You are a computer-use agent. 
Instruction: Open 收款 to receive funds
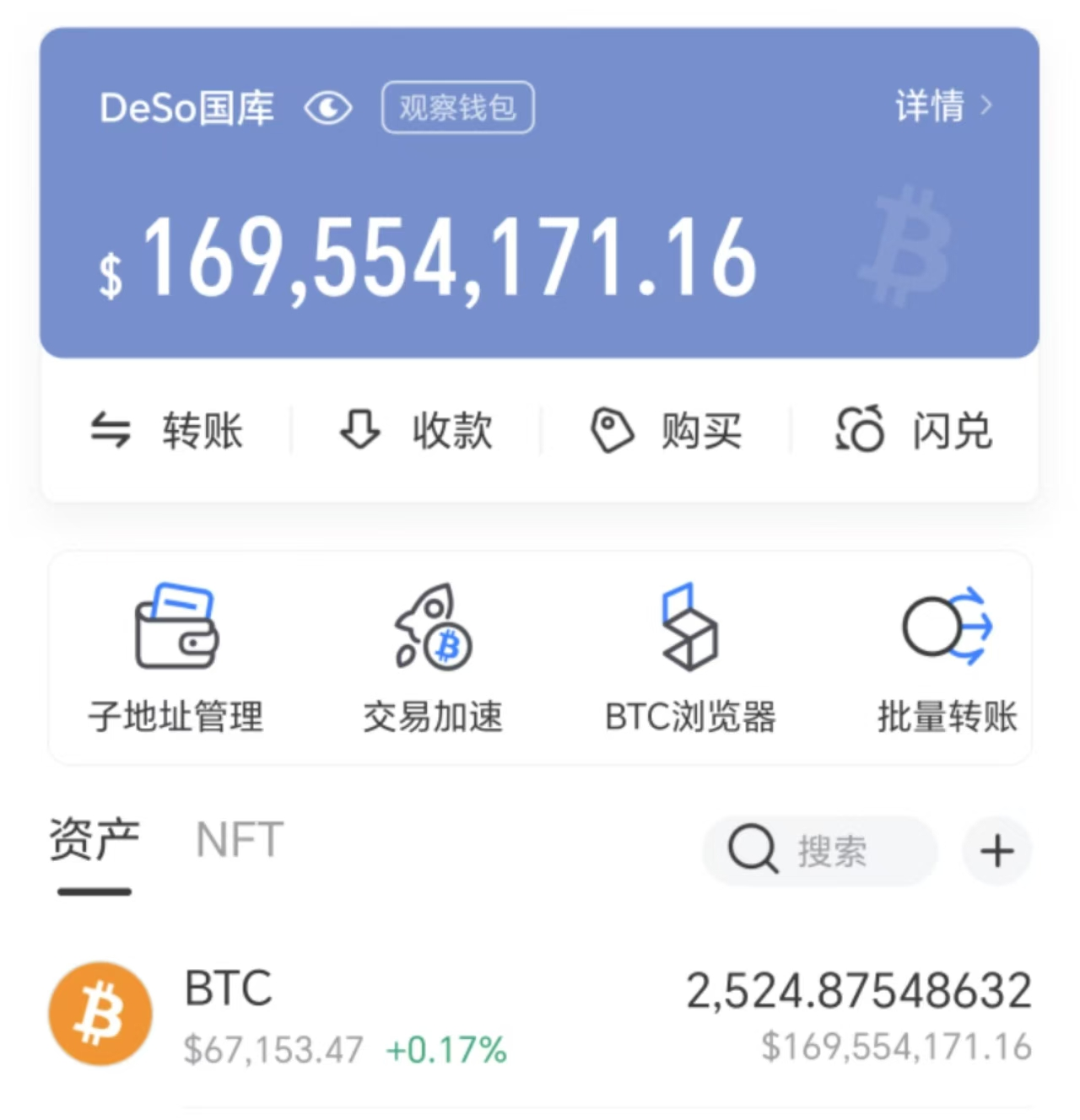[416, 430]
